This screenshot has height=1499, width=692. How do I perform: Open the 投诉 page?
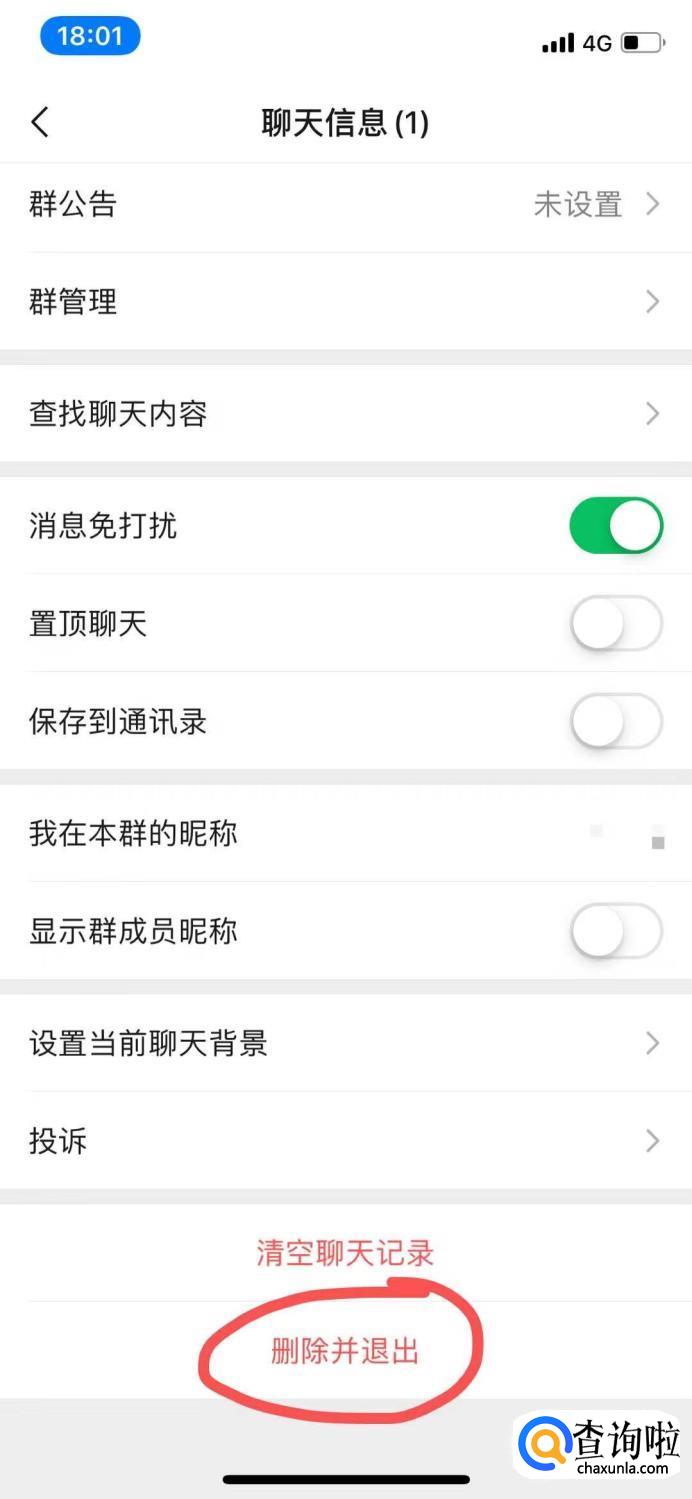pos(345,1140)
